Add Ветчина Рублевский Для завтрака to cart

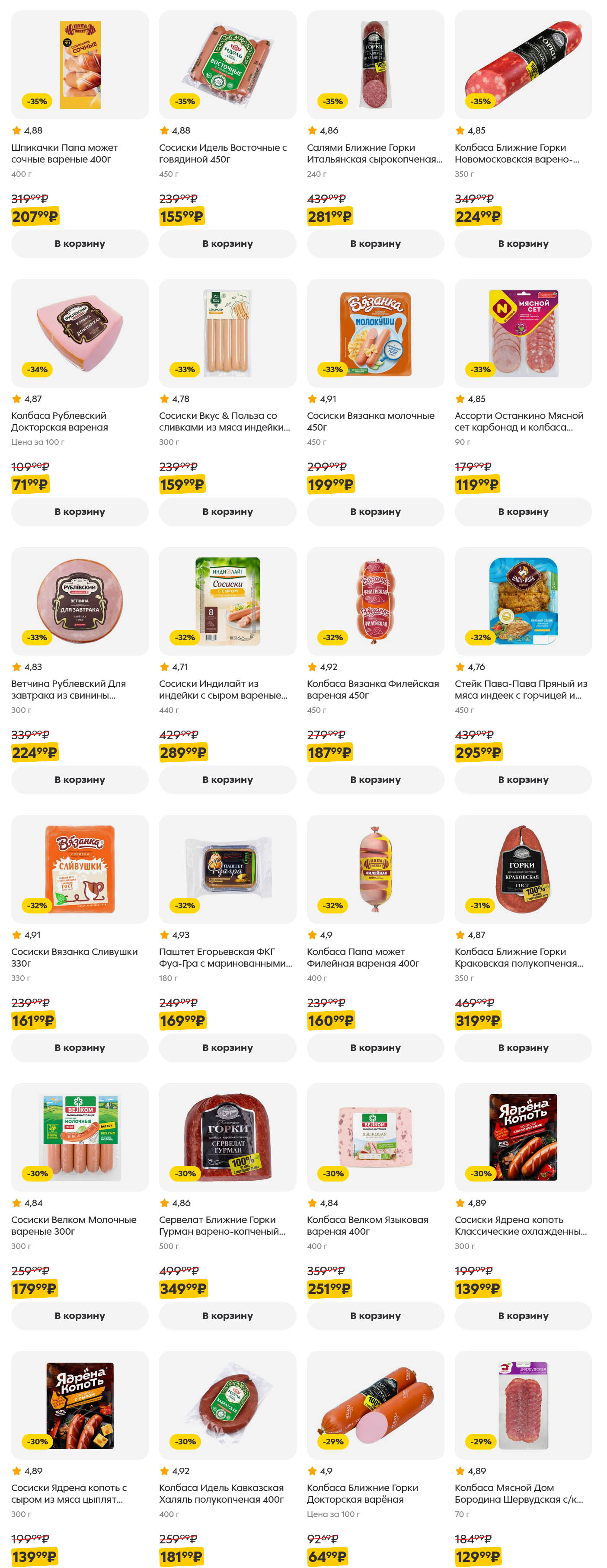80,779
